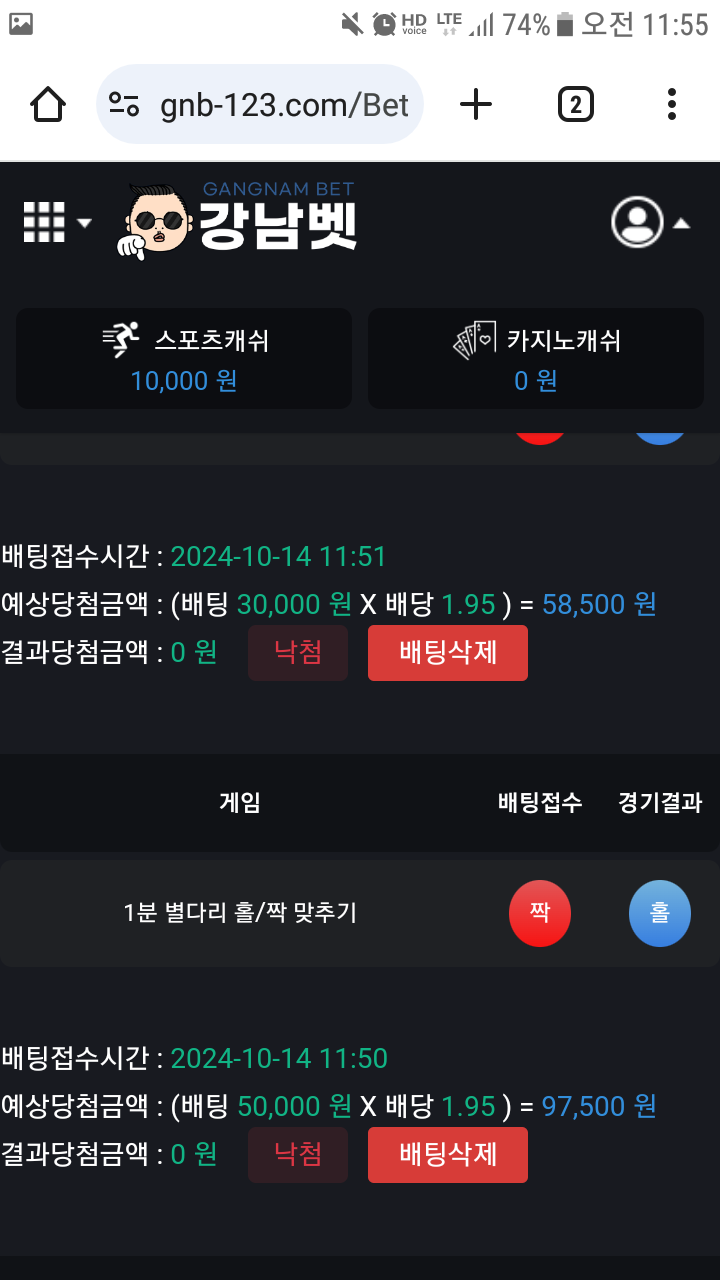Open the browser overflow menu
Image resolution: width=720 pixels, height=1280 pixels.
(x=671, y=104)
